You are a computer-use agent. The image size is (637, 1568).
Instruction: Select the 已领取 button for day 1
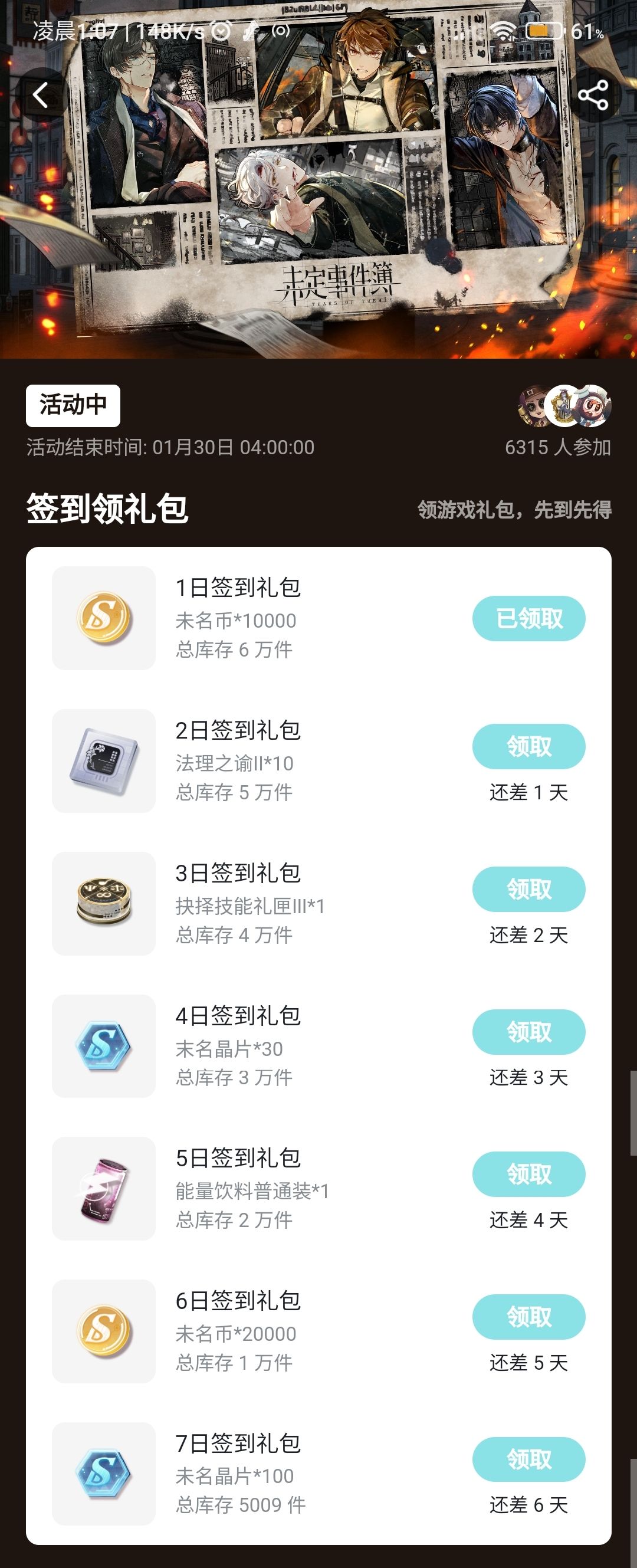[529, 618]
